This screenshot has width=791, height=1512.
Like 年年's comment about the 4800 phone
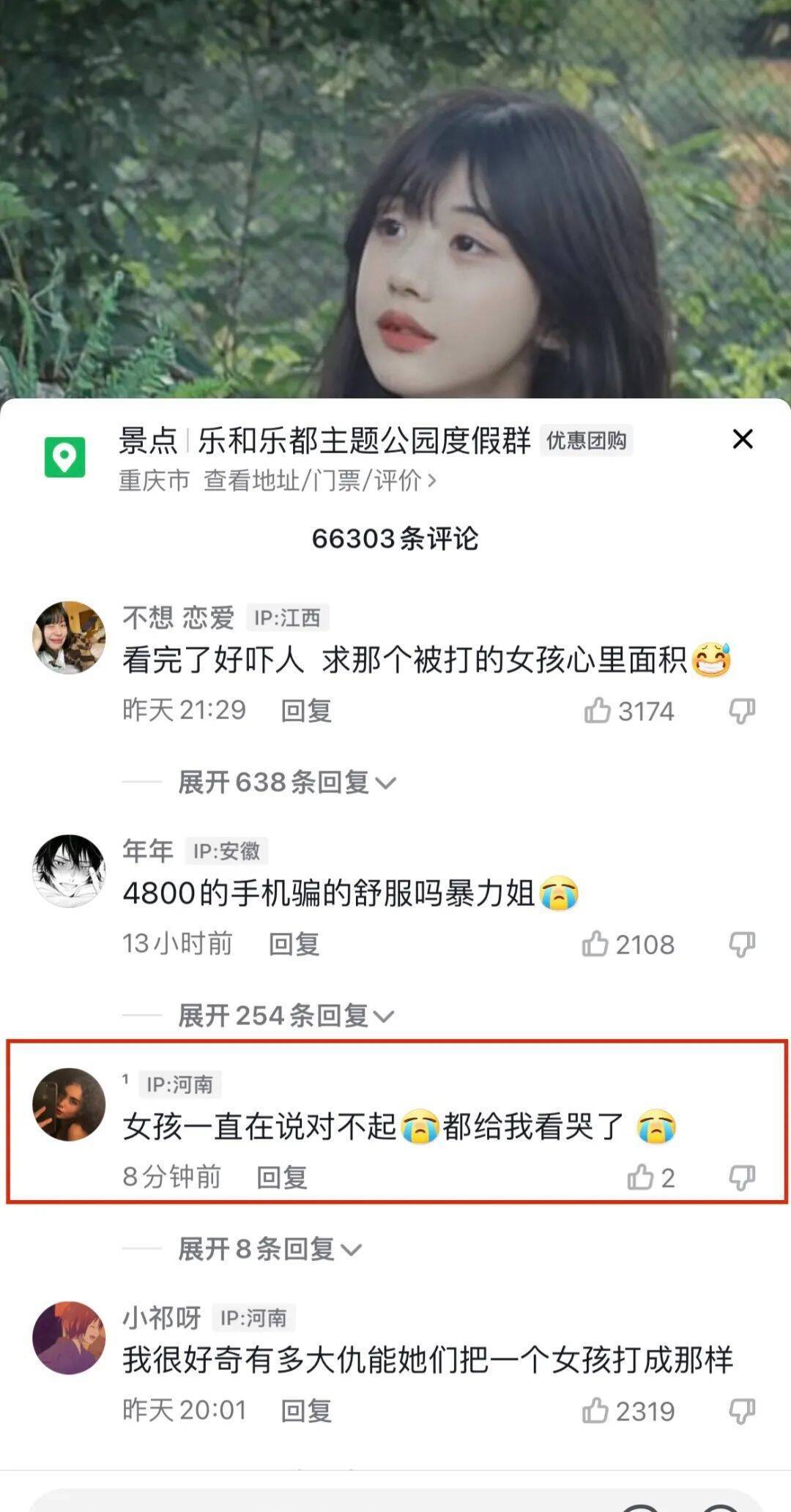(595, 944)
